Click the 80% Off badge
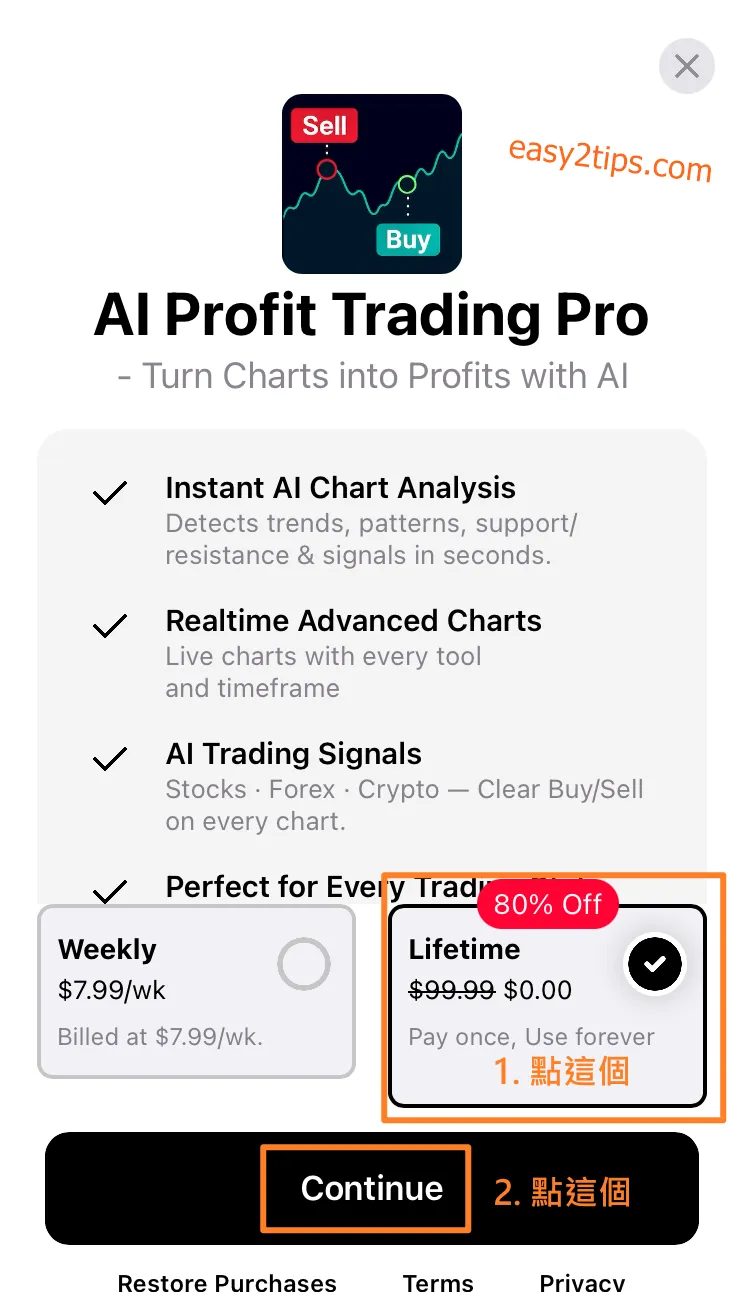The image size is (744, 1292). pos(547,904)
